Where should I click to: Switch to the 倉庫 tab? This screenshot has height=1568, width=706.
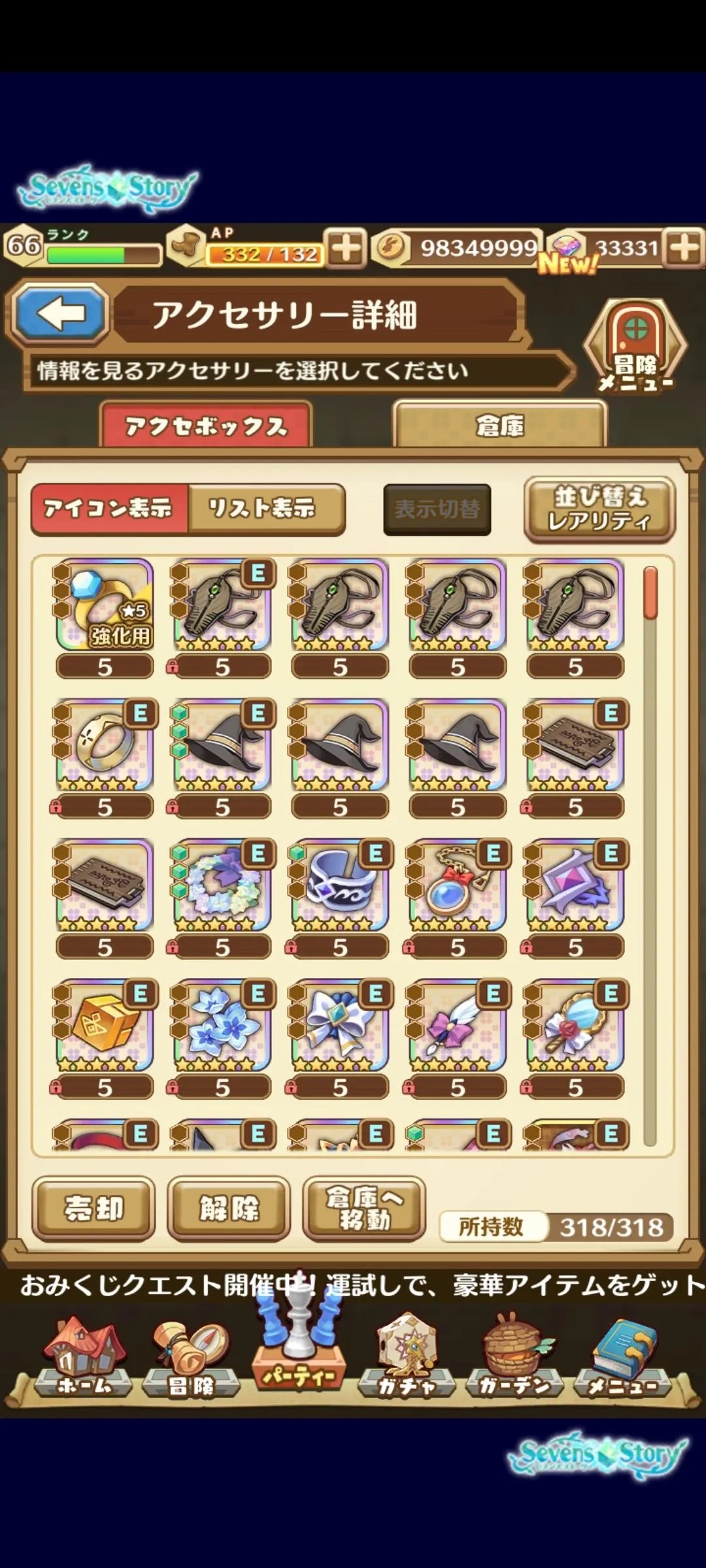tap(499, 425)
